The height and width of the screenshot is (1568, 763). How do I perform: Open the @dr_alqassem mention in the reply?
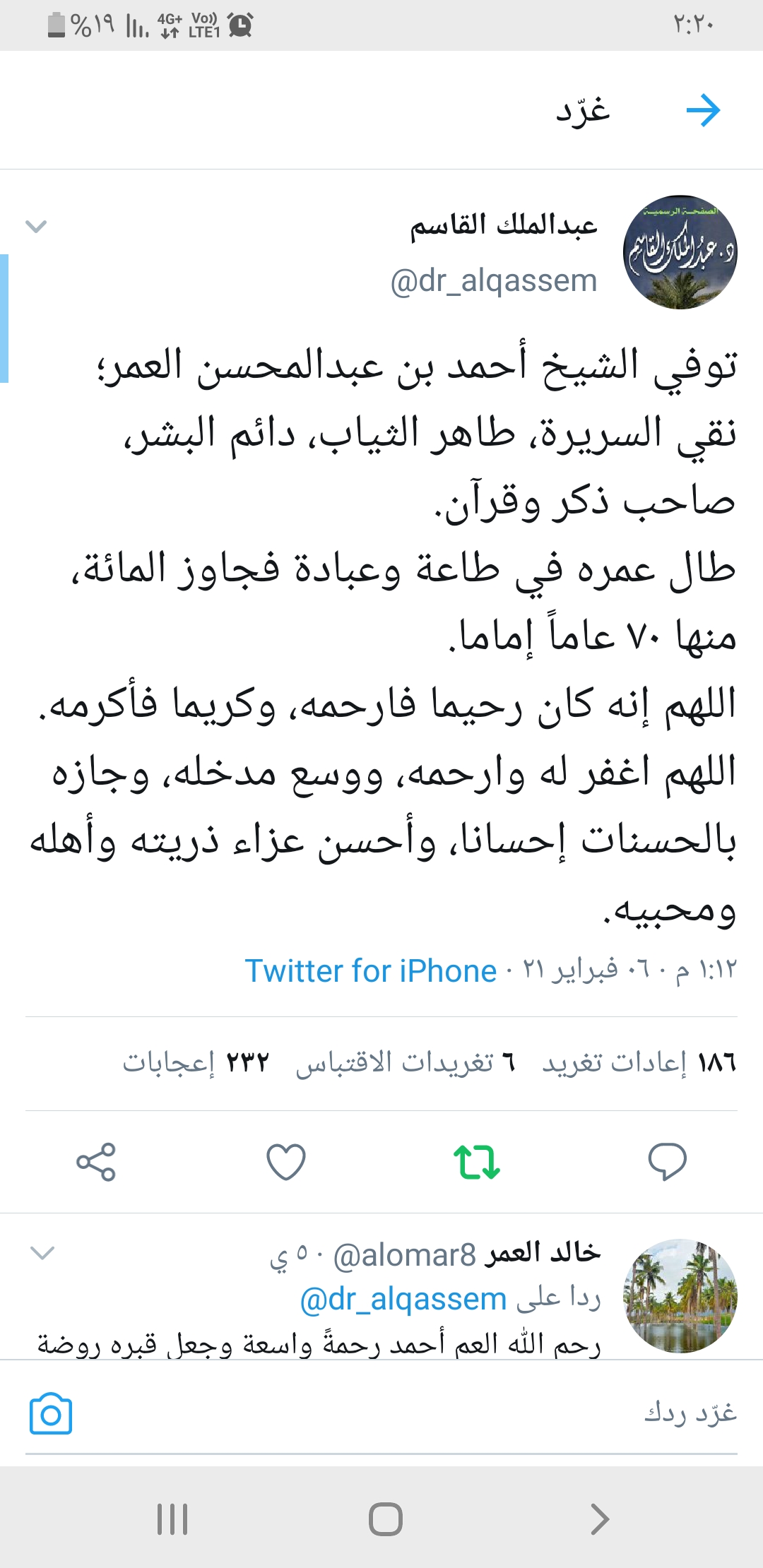(403, 1300)
